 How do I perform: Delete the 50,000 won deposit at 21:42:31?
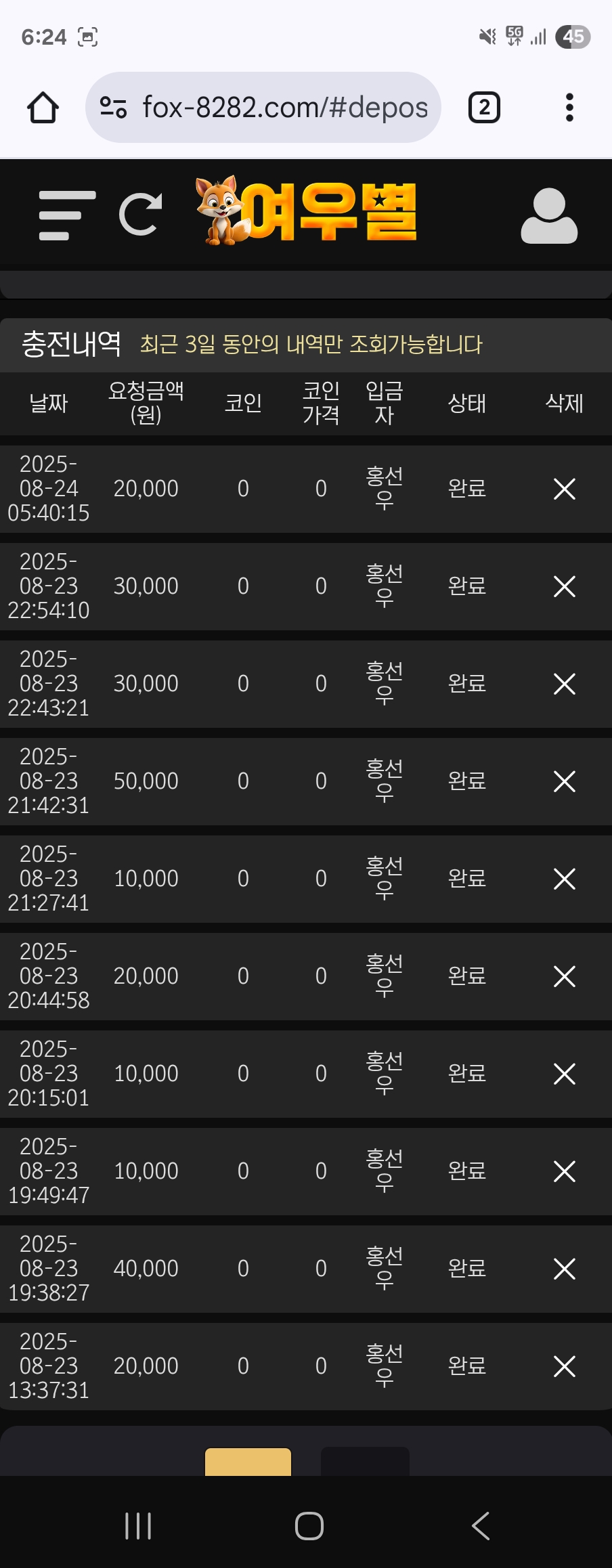click(x=564, y=781)
